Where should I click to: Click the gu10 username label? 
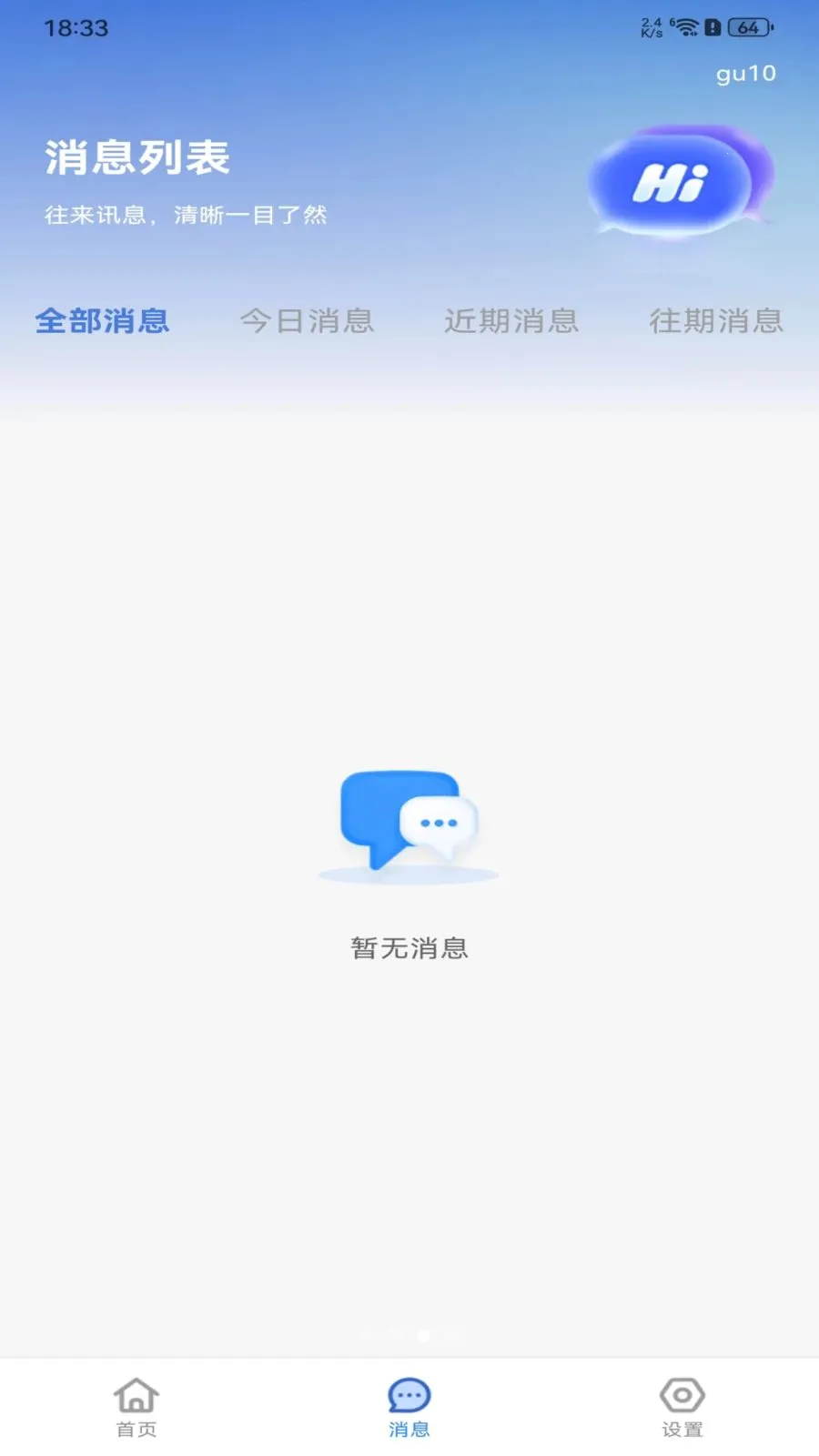(743, 75)
